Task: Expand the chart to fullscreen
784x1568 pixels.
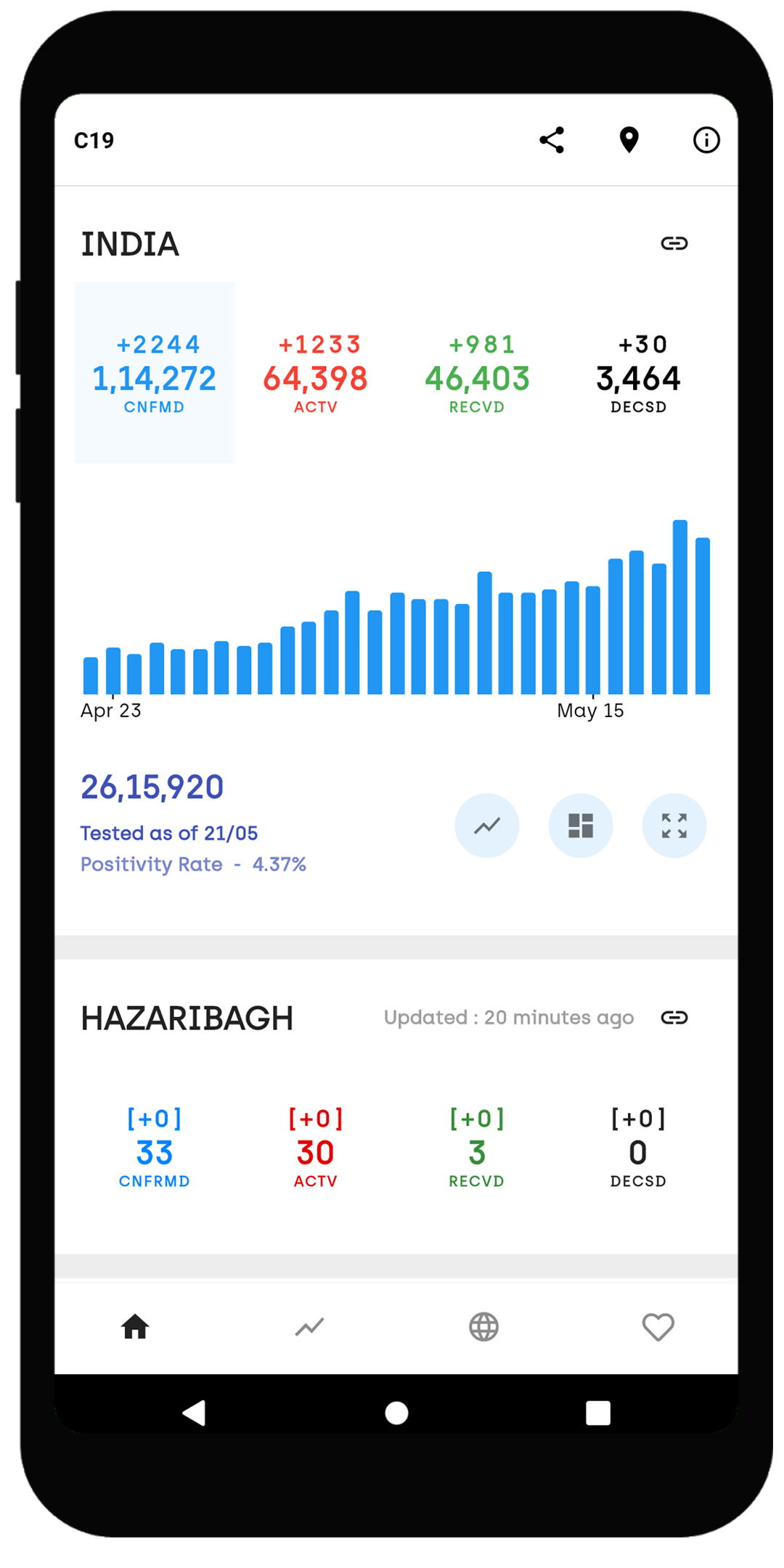Action: click(x=674, y=825)
